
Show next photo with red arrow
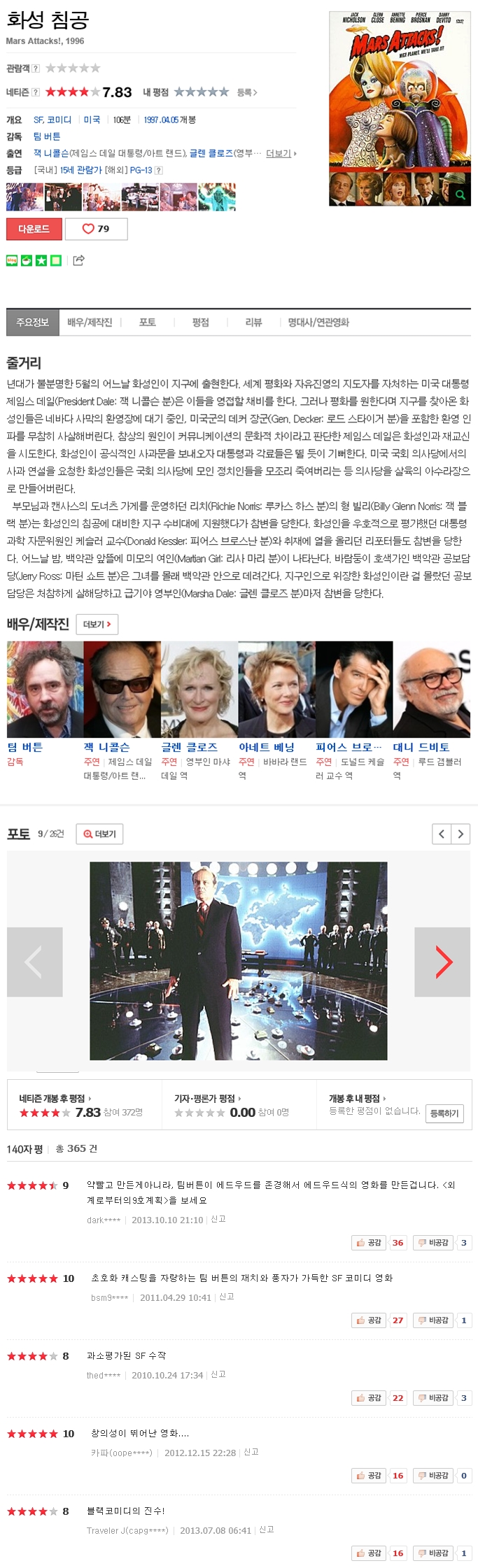click(442, 962)
